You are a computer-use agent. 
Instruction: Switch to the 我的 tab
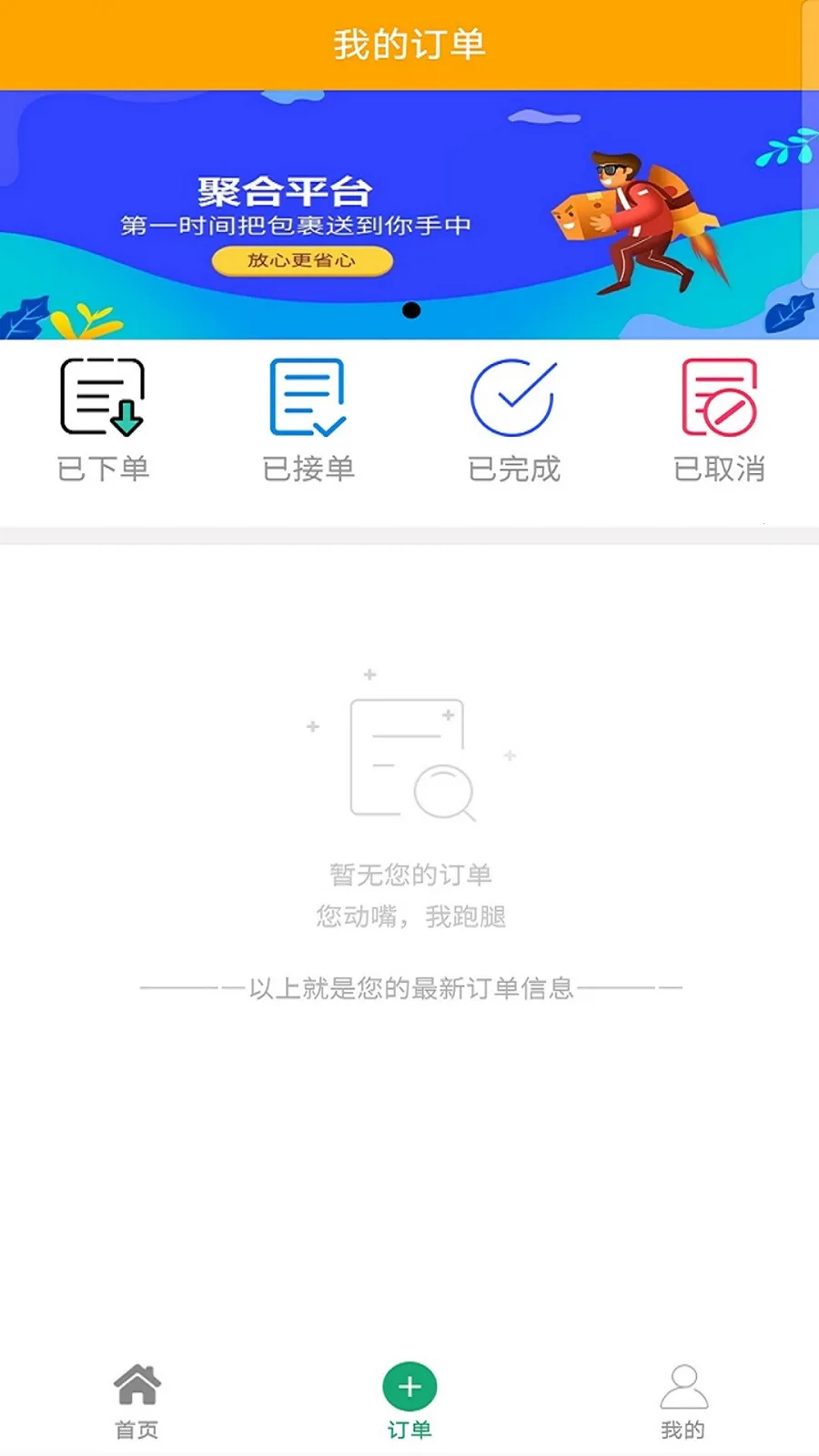coord(683,1401)
